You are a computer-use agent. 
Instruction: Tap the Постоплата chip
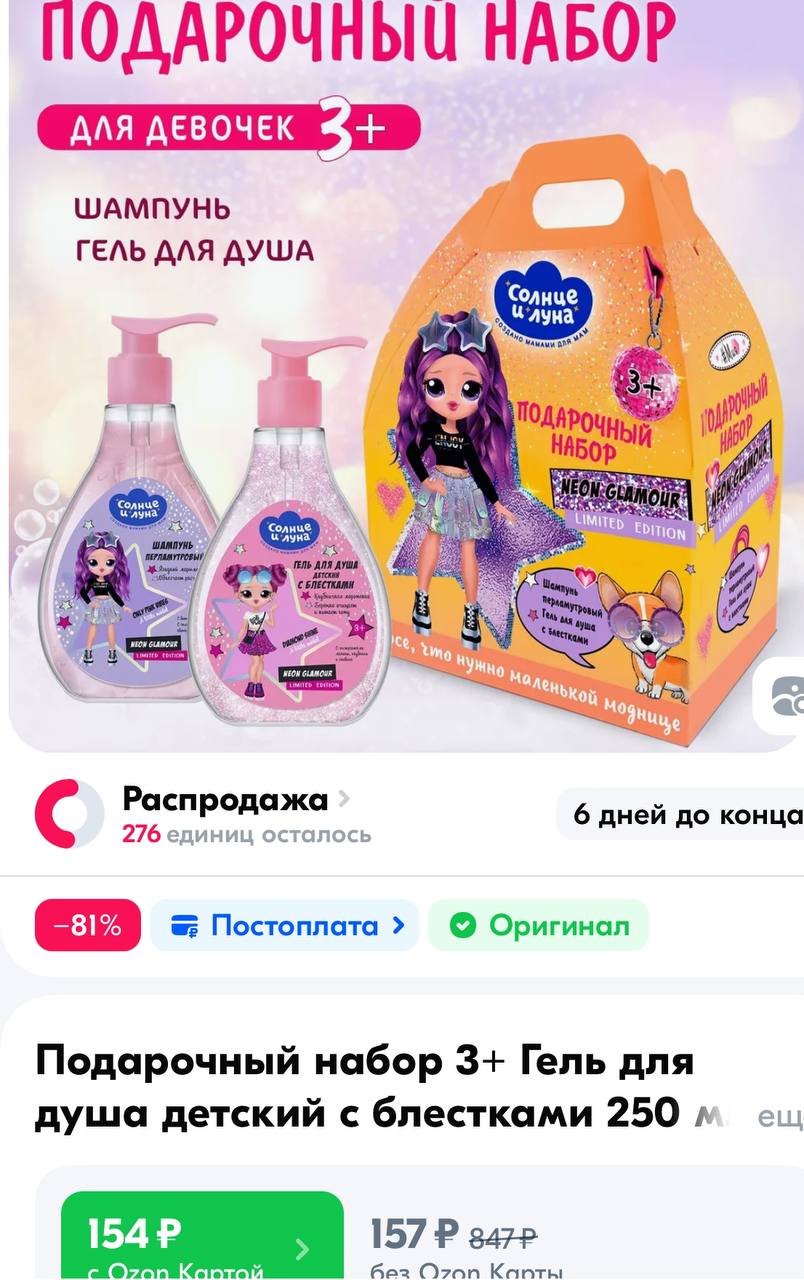[x=284, y=926]
